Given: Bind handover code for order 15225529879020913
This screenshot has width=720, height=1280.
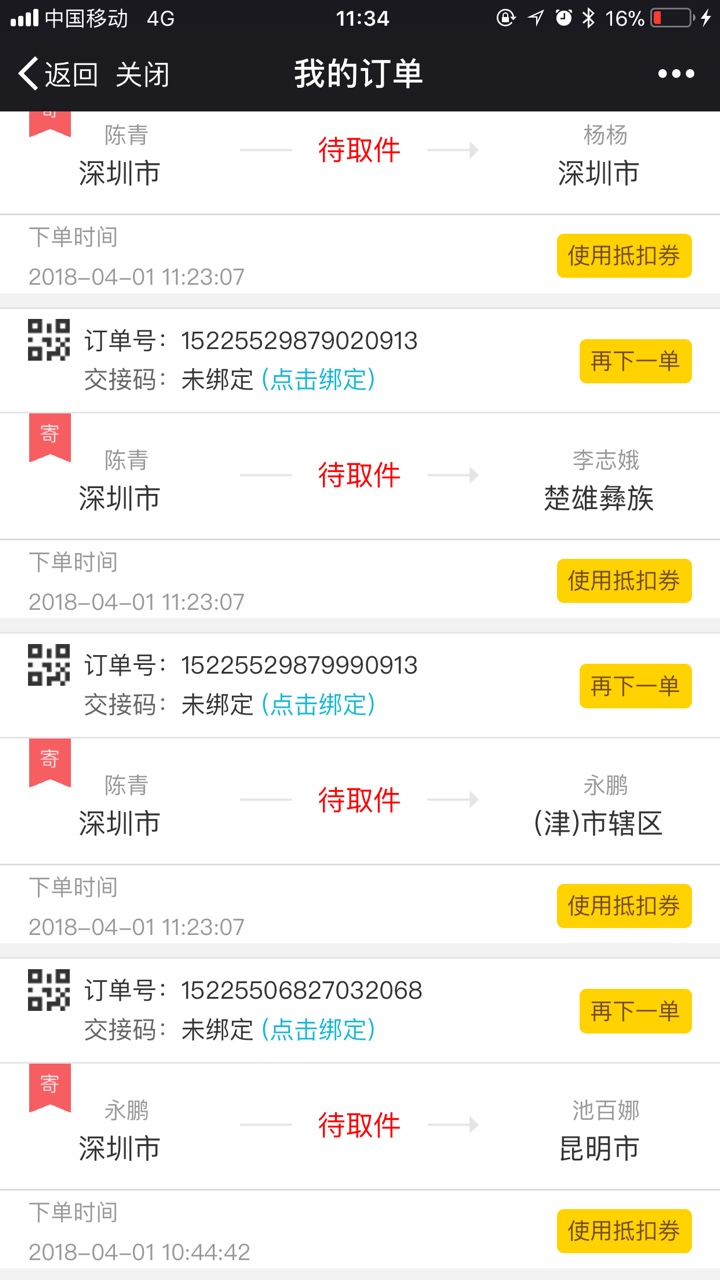Looking at the screenshot, I should pos(318,380).
